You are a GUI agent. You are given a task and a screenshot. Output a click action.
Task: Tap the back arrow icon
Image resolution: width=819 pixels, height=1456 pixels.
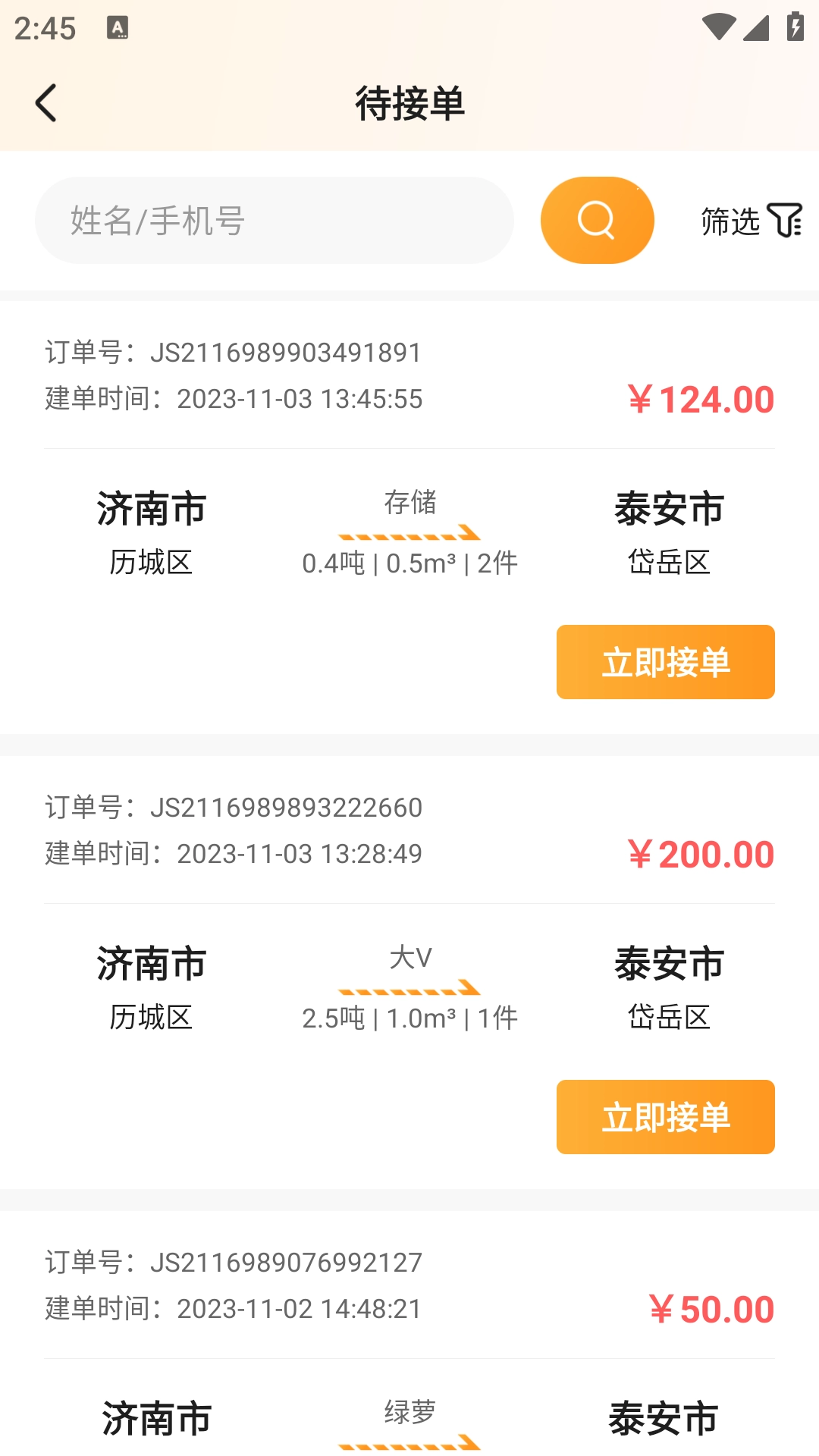pyautogui.click(x=47, y=102)
